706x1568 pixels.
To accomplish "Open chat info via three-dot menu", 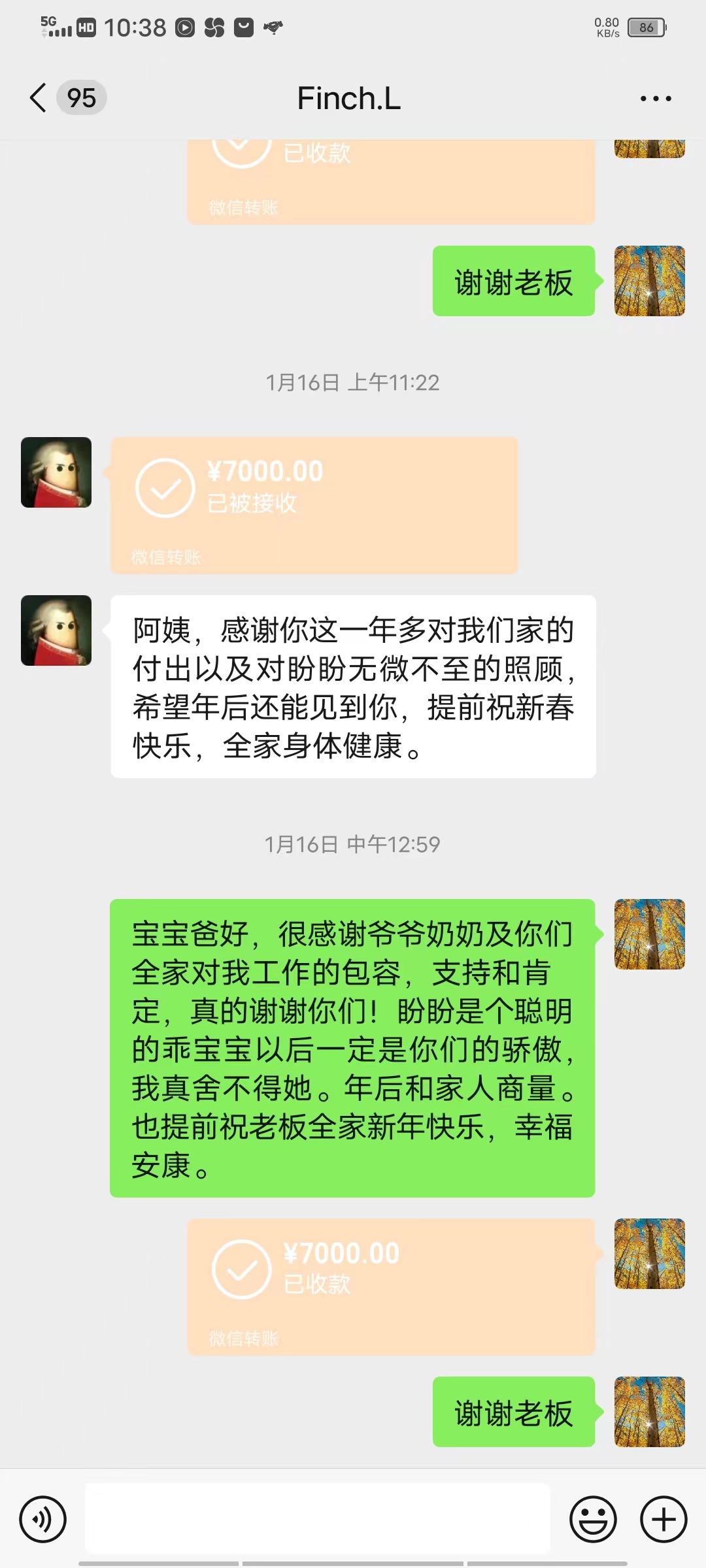I will (655, 99).
